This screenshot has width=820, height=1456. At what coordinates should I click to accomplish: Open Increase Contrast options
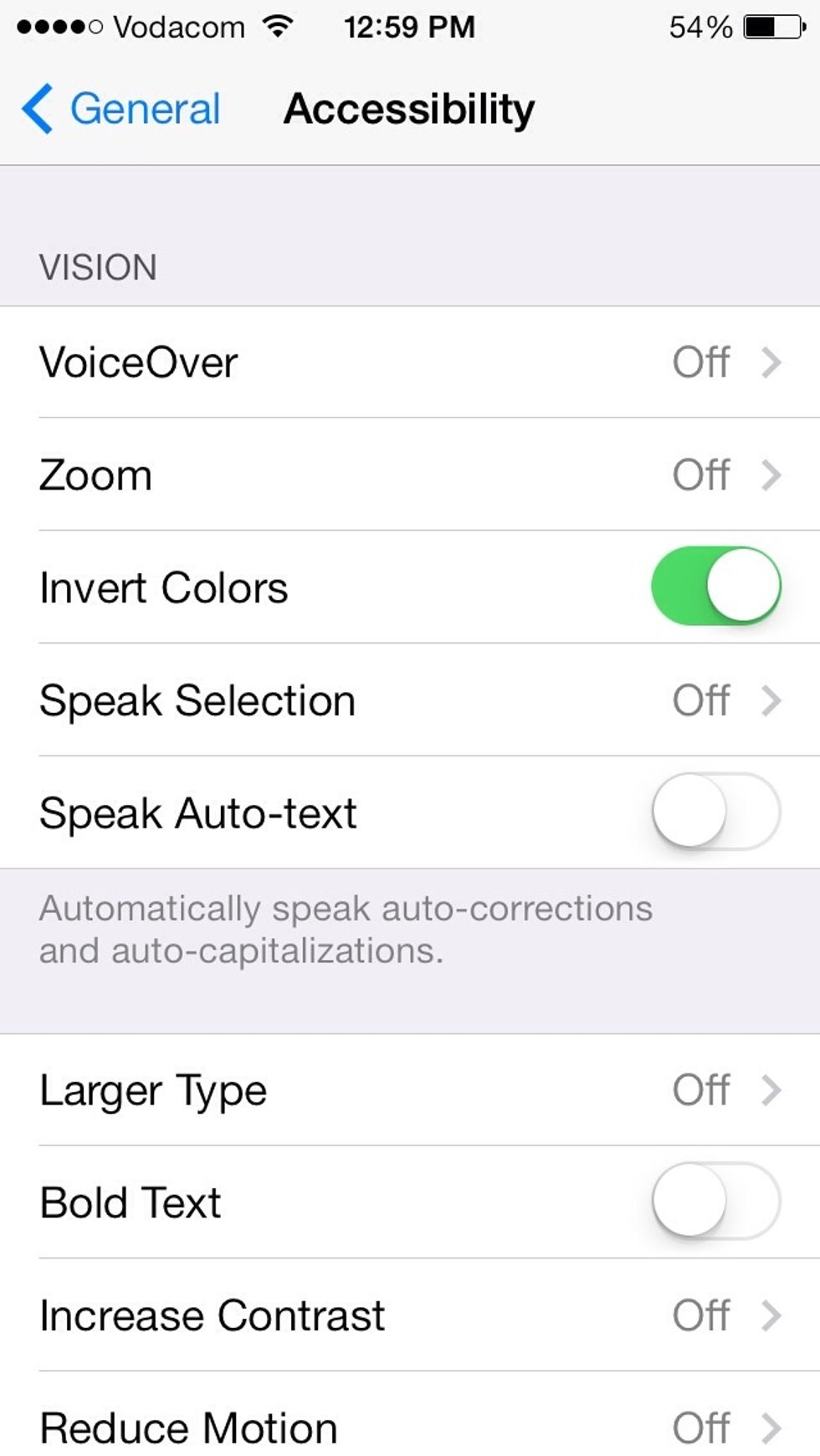pos(410,1315)
